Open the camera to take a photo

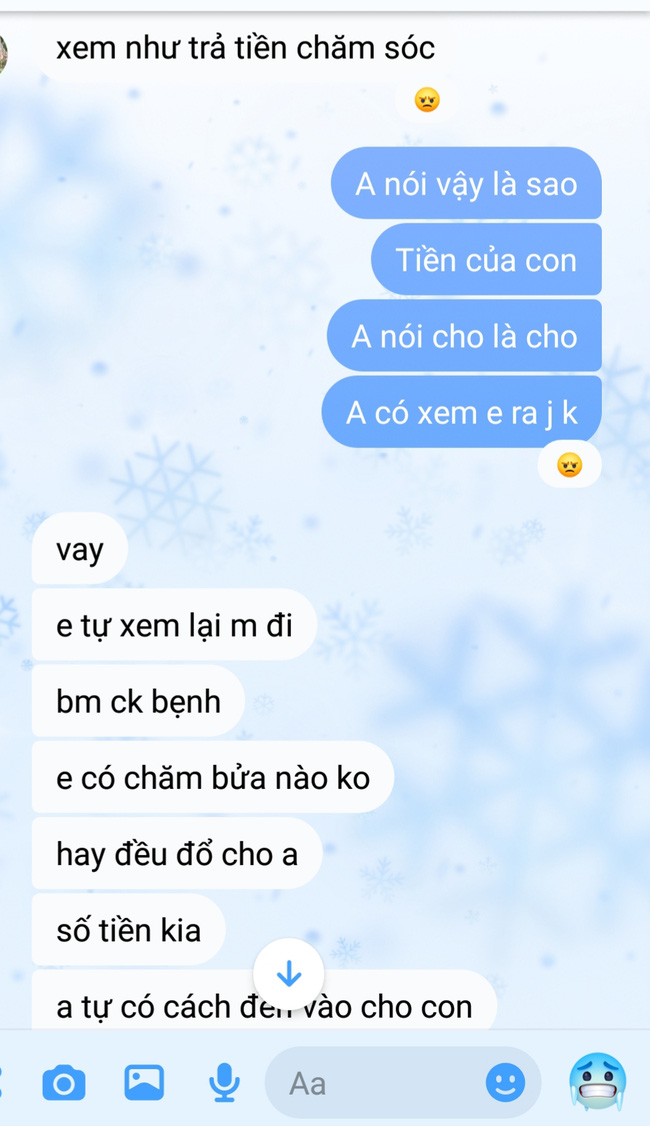click(x=64, y=1083)
